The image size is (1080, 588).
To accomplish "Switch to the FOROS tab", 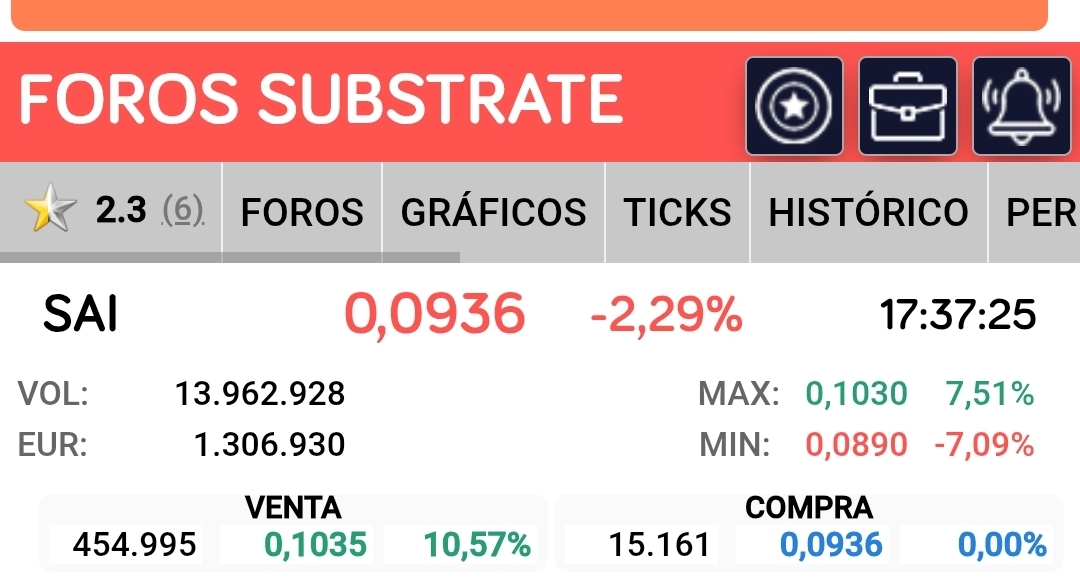I will pos(302,212).
